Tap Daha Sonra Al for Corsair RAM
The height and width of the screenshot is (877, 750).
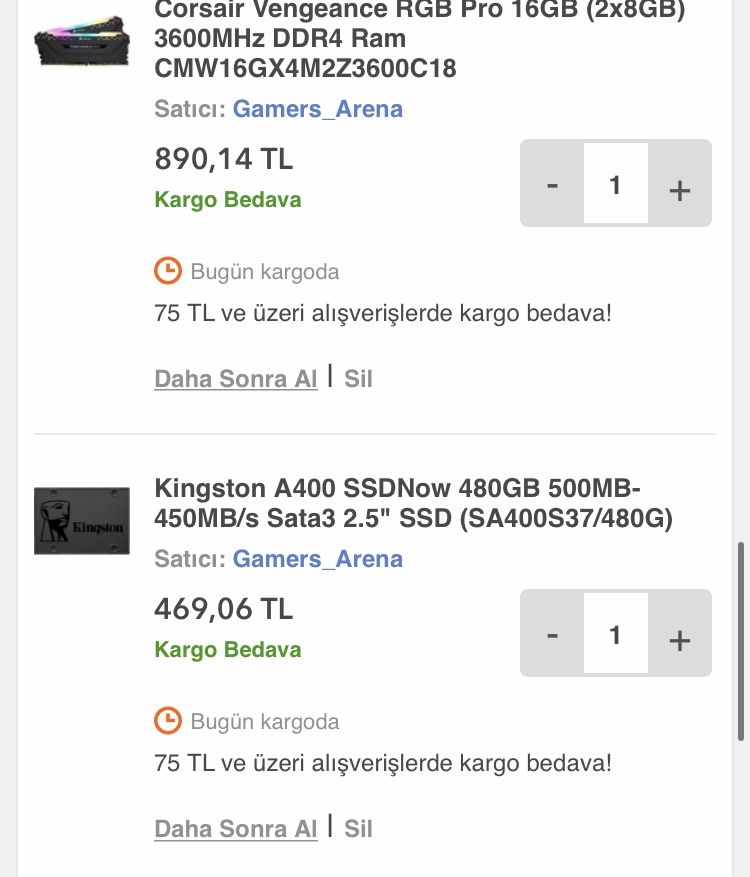pos(236,379)
